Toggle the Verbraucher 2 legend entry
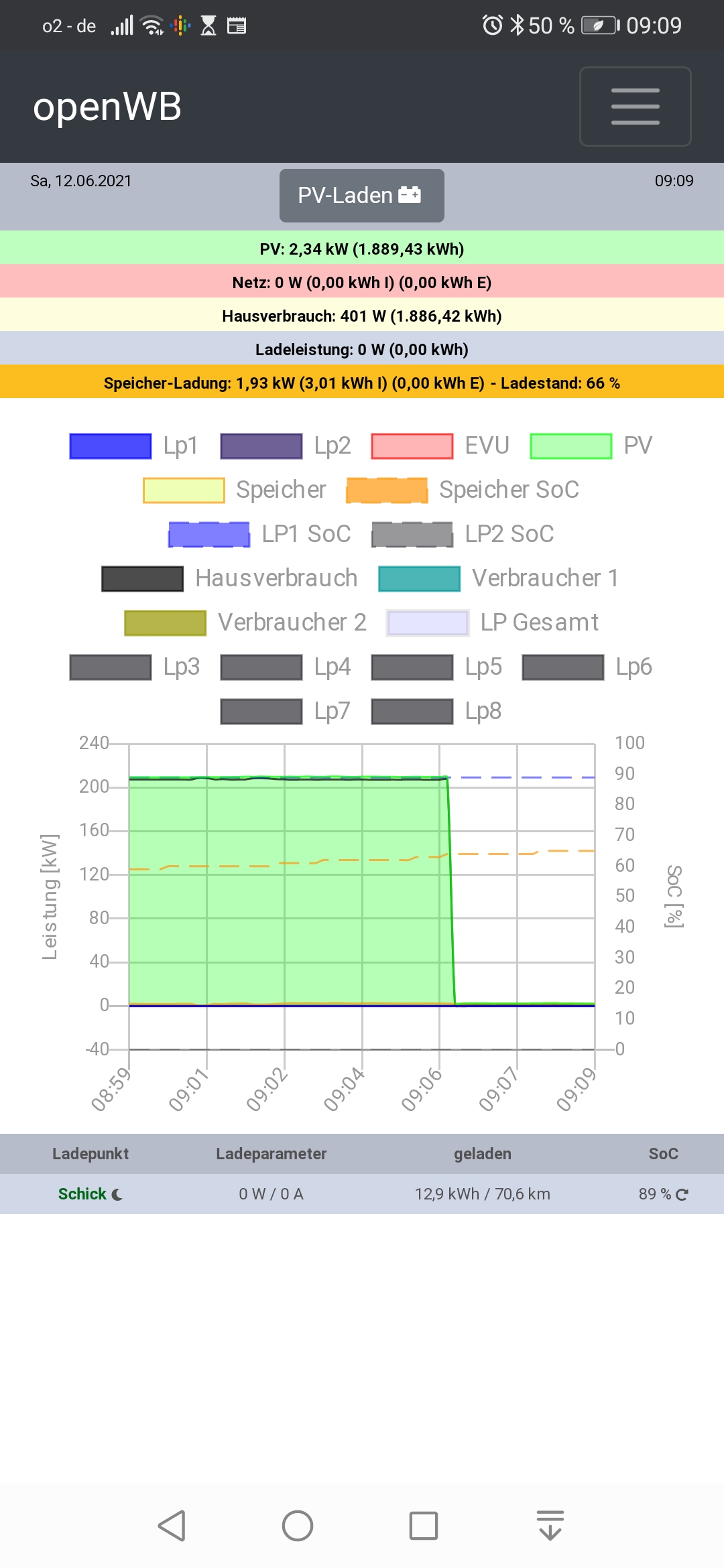This screenshot has height=1568, width=724. 245,623
